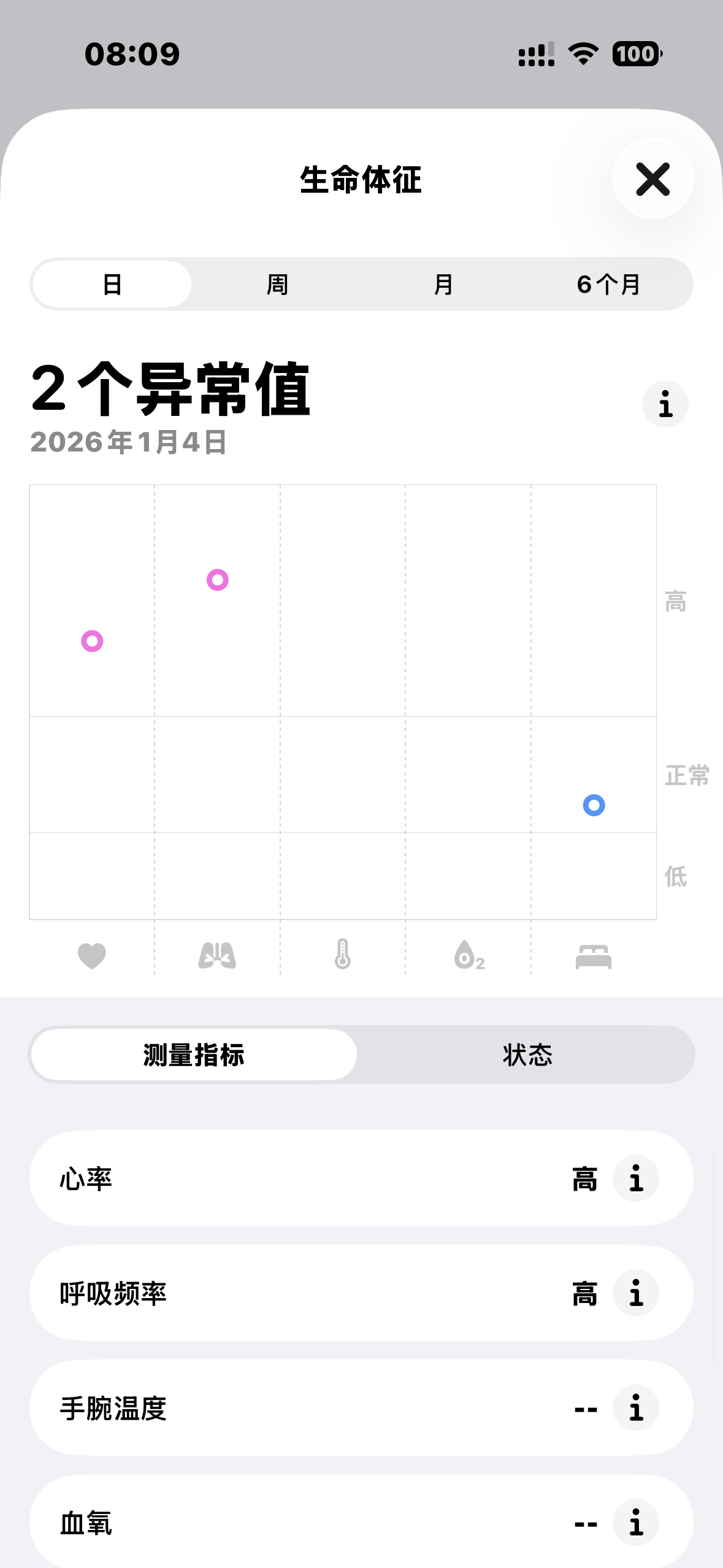The height and width of the screenshot is (1568, 723).
Task: Open info for 呼吸频率
Action: point(636,1293)
